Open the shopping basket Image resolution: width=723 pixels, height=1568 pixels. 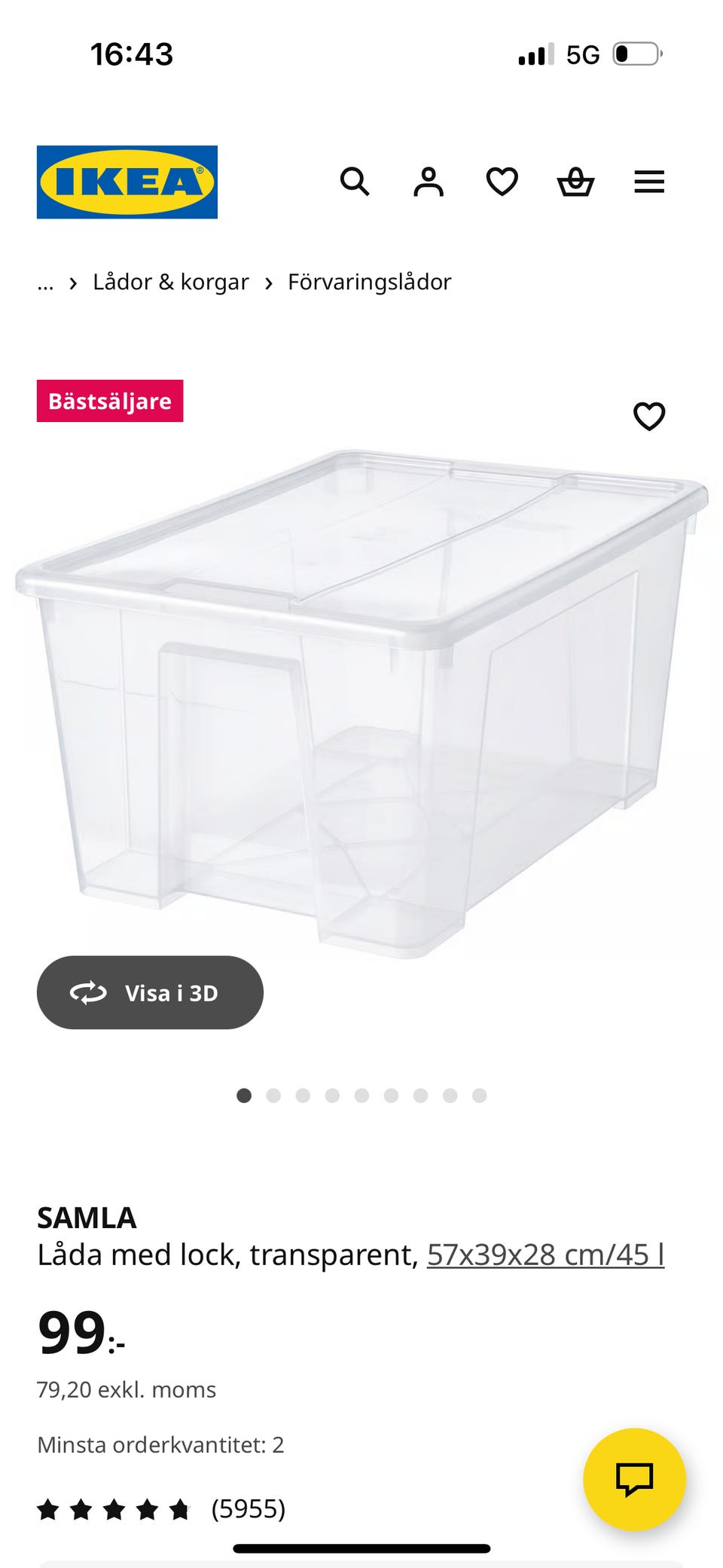click(575, 182)
